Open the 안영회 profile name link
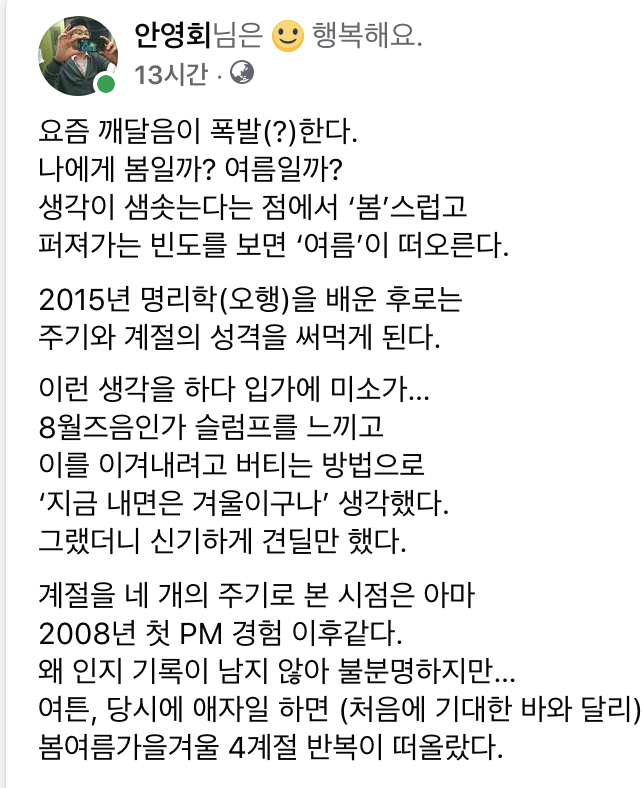The height and width of the screenshot is (788, 644). click(x=173, y=35)
